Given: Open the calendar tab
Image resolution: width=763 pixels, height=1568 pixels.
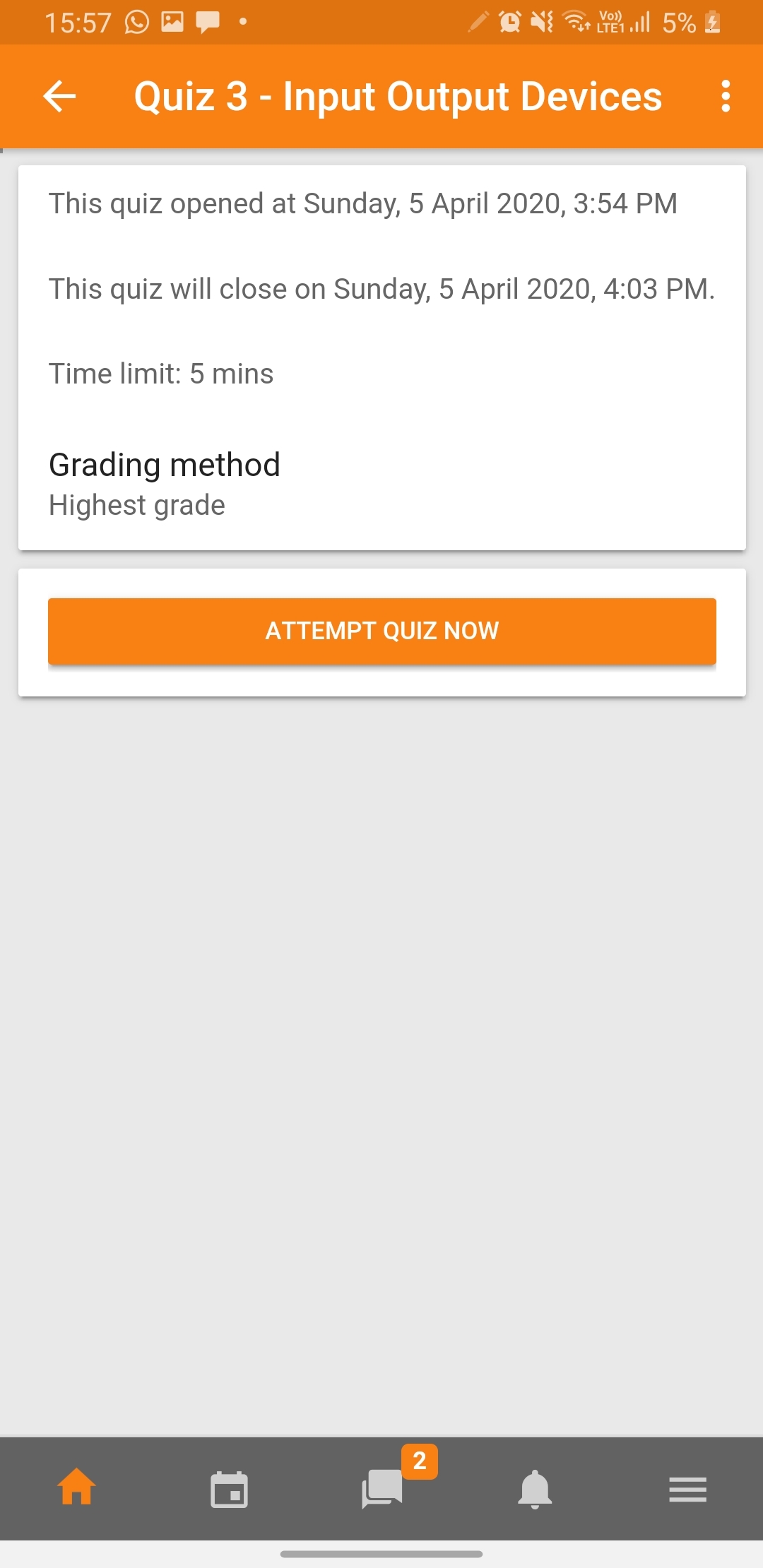Looking at the screenshot, I should pyautogui.click(x=229, y=1489).
